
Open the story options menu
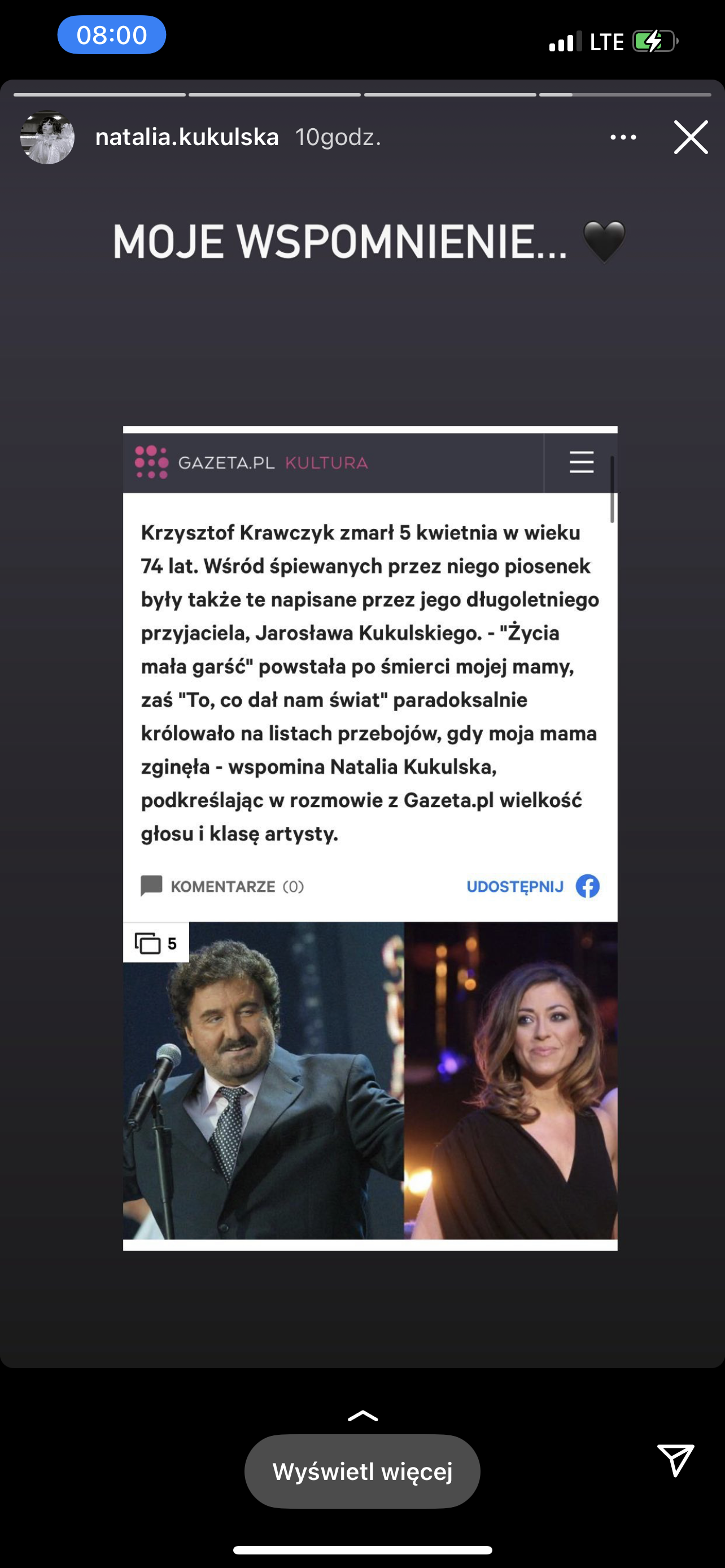623,138
